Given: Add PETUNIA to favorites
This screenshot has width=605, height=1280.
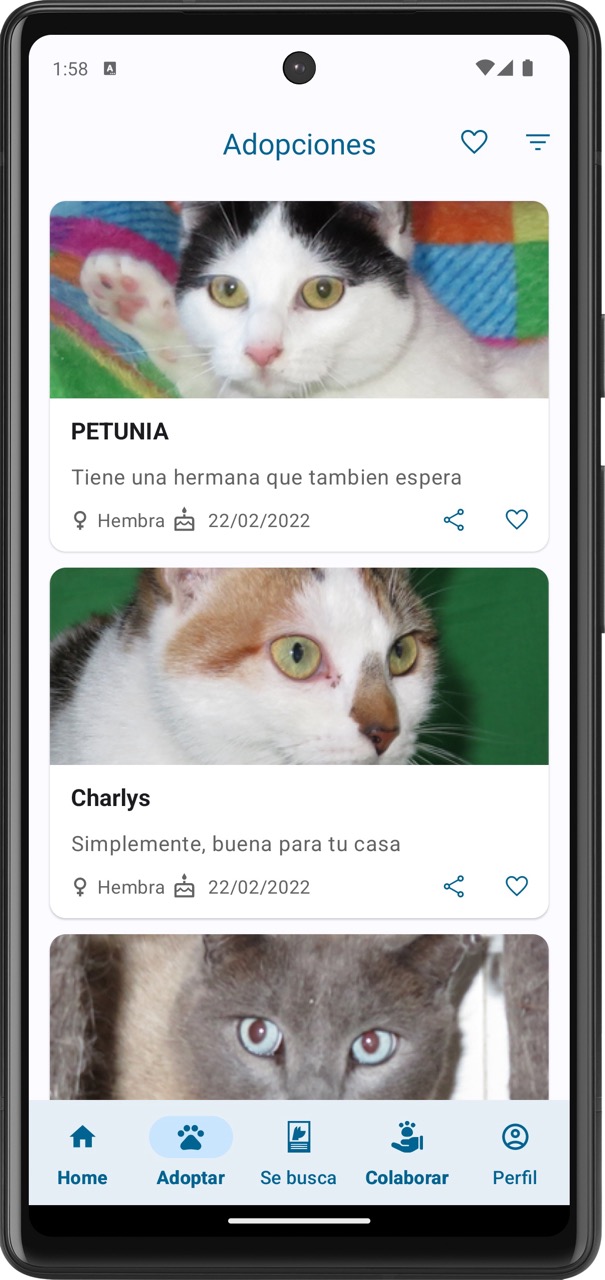Looking at the screenshot, I should pos(516,520).
